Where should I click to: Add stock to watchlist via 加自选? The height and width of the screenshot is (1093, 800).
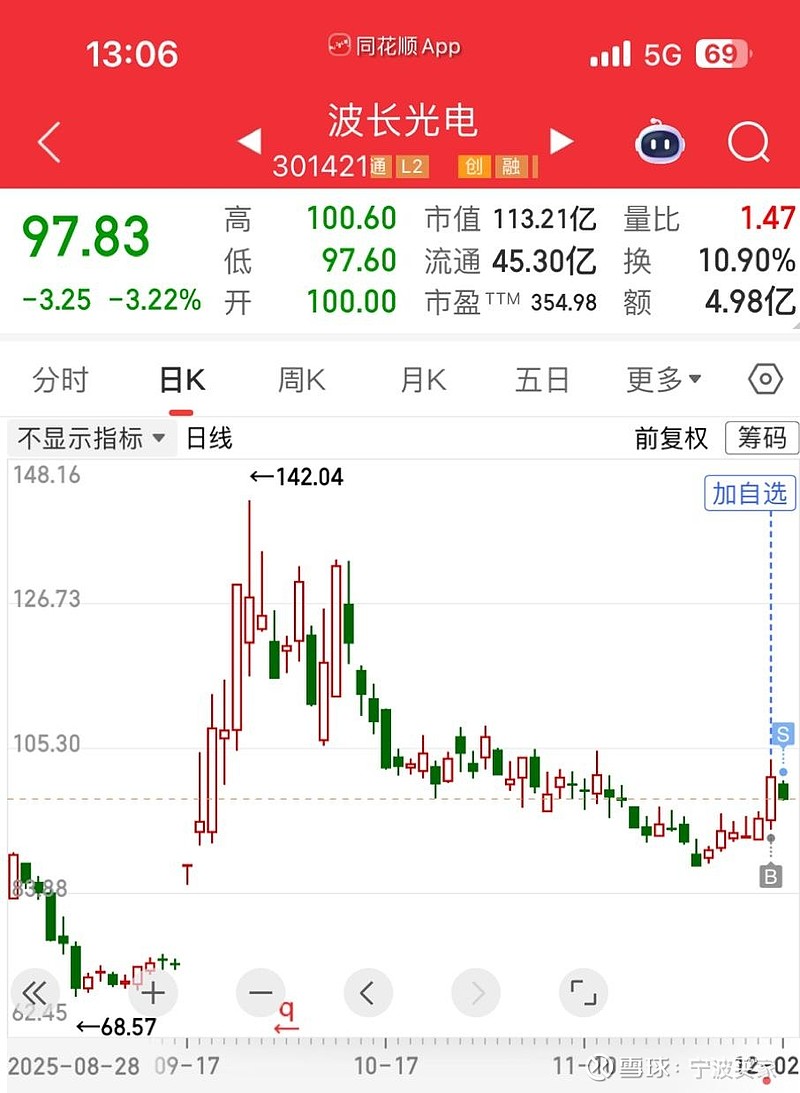(749, 493)
